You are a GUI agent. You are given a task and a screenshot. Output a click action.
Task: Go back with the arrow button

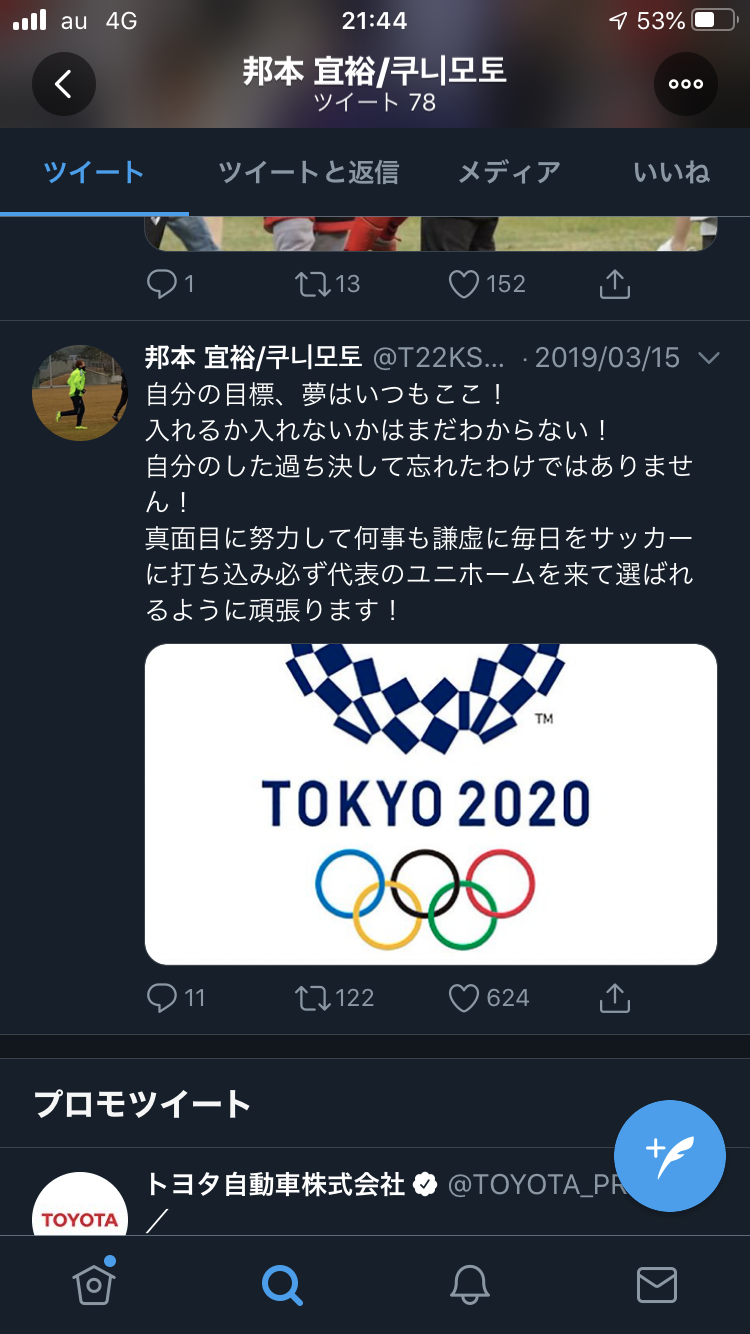[x=63, y=84]
